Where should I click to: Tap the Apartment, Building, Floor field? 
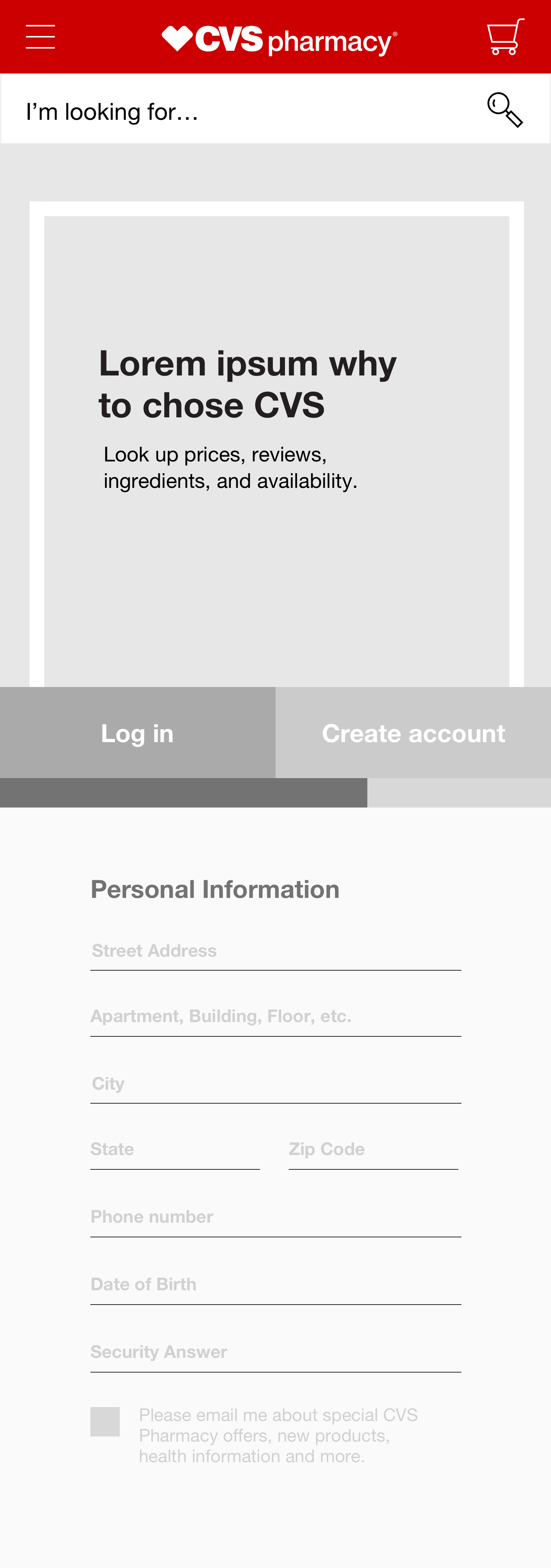tap(275, 1017)
